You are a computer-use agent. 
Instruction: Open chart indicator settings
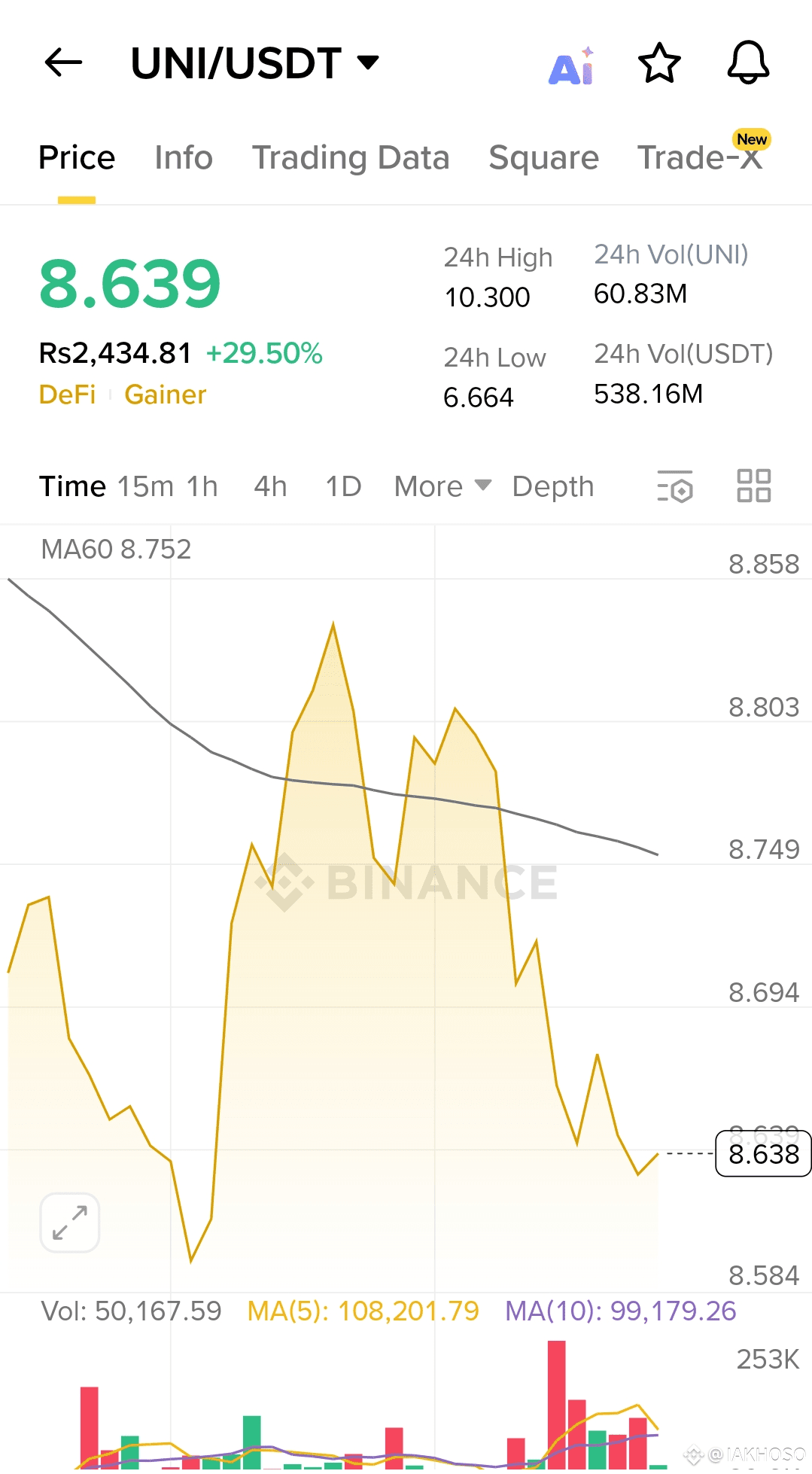(675, 486)
